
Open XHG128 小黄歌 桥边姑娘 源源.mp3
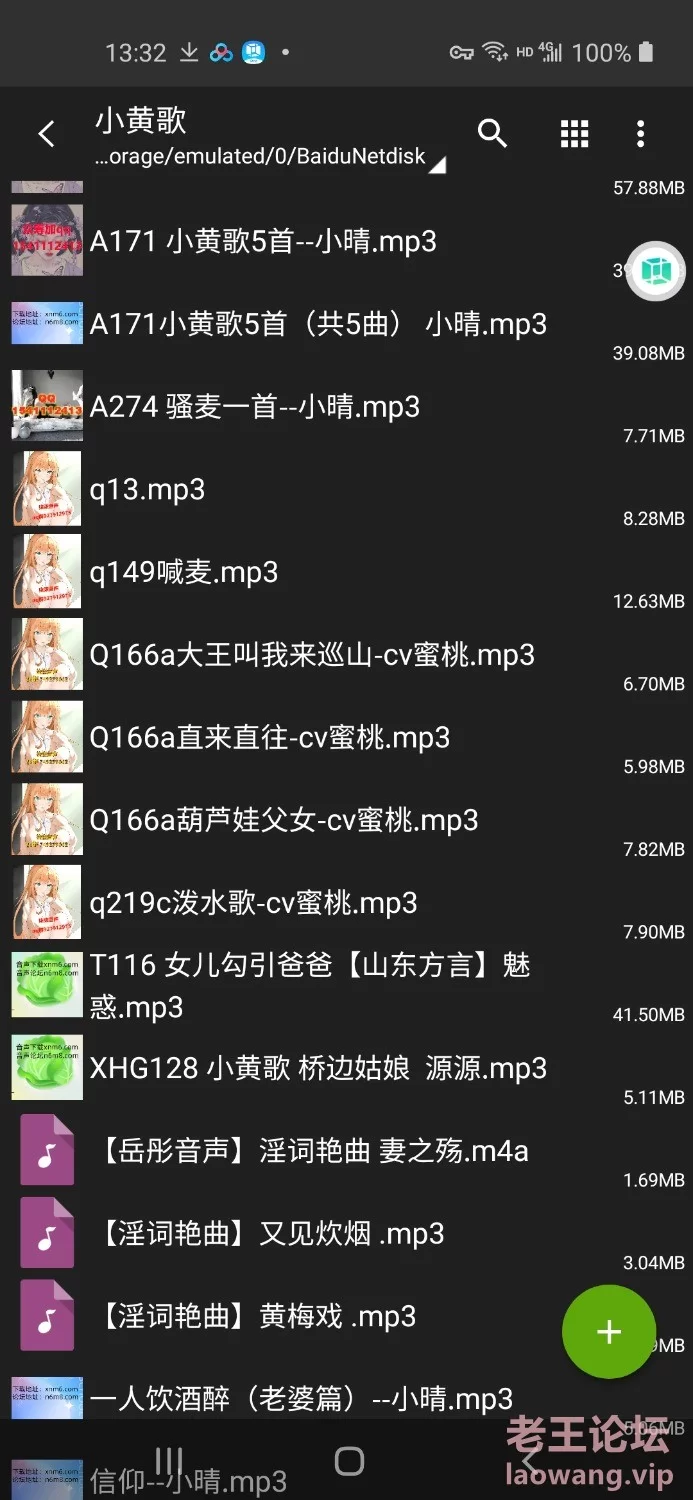318,1069
